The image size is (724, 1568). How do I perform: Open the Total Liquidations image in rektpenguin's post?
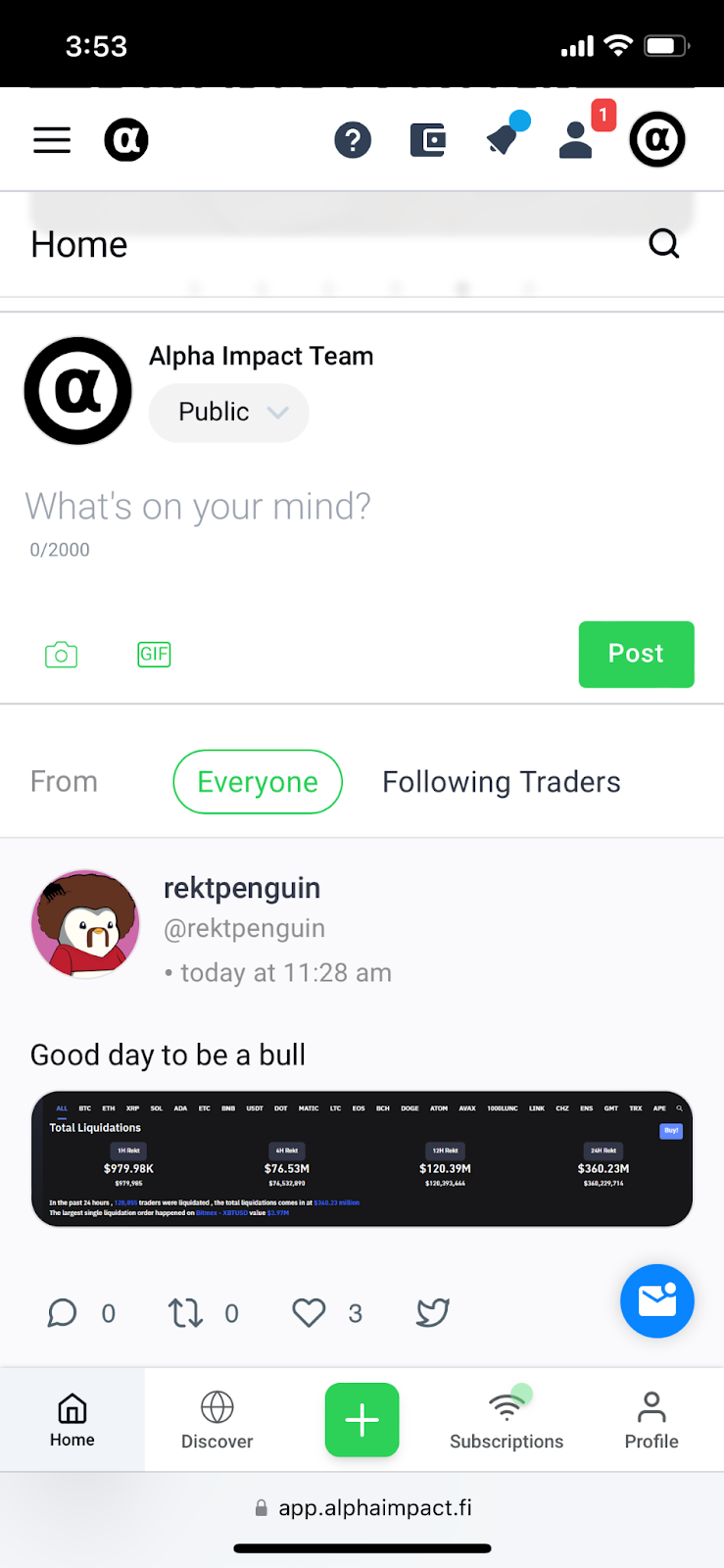[x=362, y=1158]
